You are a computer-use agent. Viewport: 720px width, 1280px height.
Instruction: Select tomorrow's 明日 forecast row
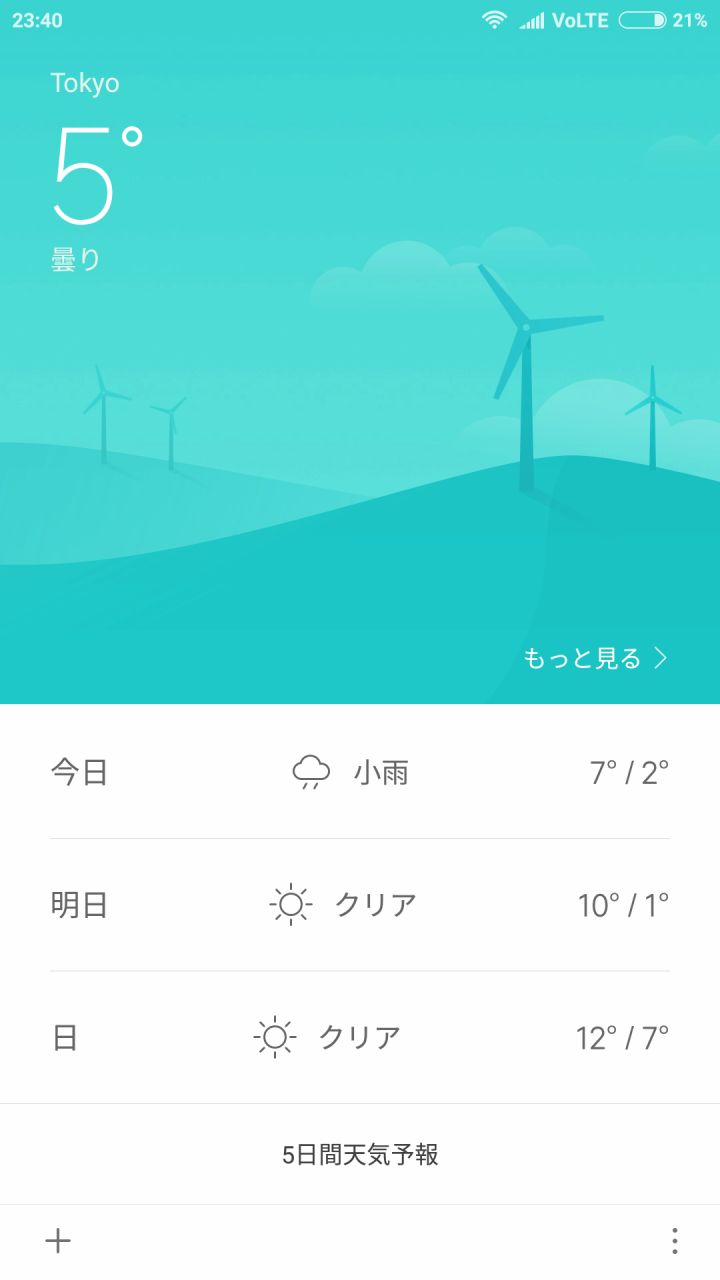pyautogui.click(x=360, y=905)
